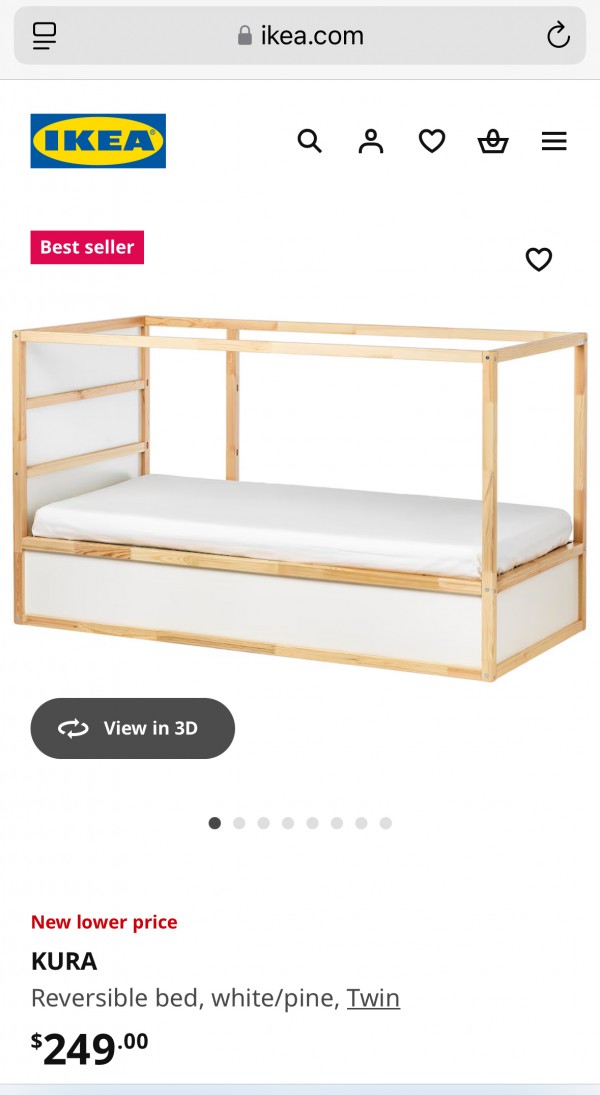Tap the ikea.com address bar
Screen dimensions: 600x1095
click(300, 36)
